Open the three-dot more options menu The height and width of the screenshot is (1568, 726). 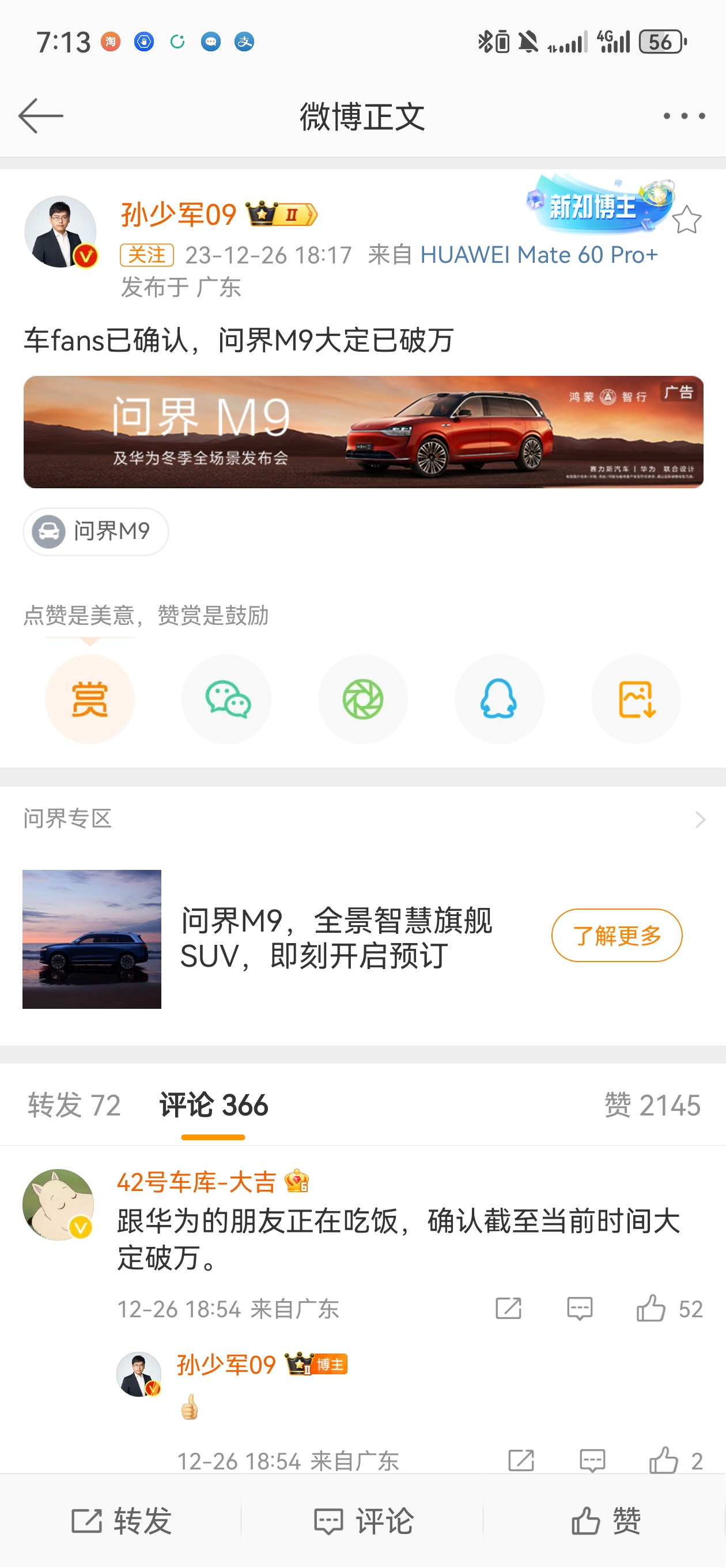pos(683,116)
